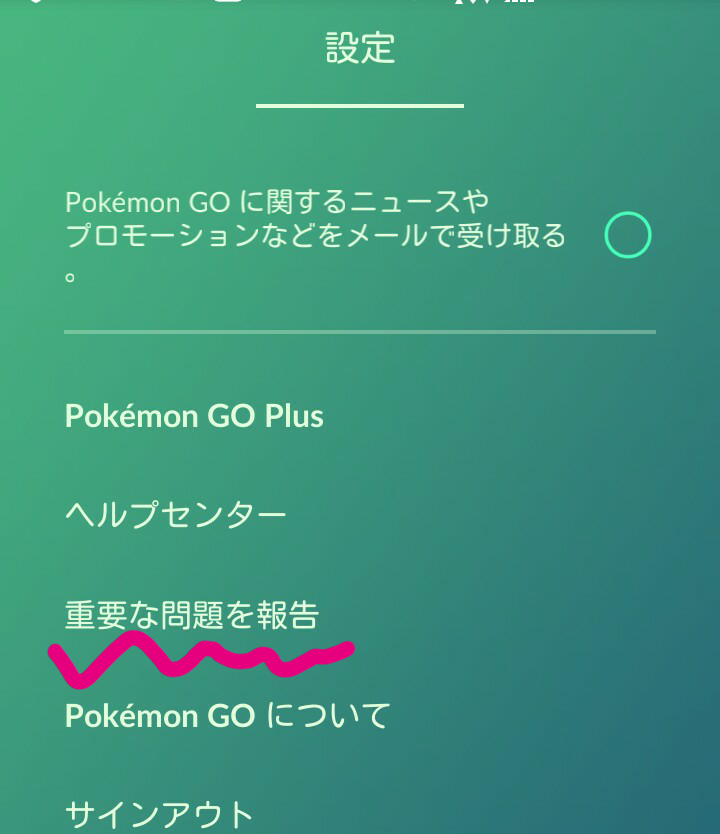Enable receiving Pokémon GO promotional emails
Viewport: 720px width, 834px height.
(x=628, y=237)
